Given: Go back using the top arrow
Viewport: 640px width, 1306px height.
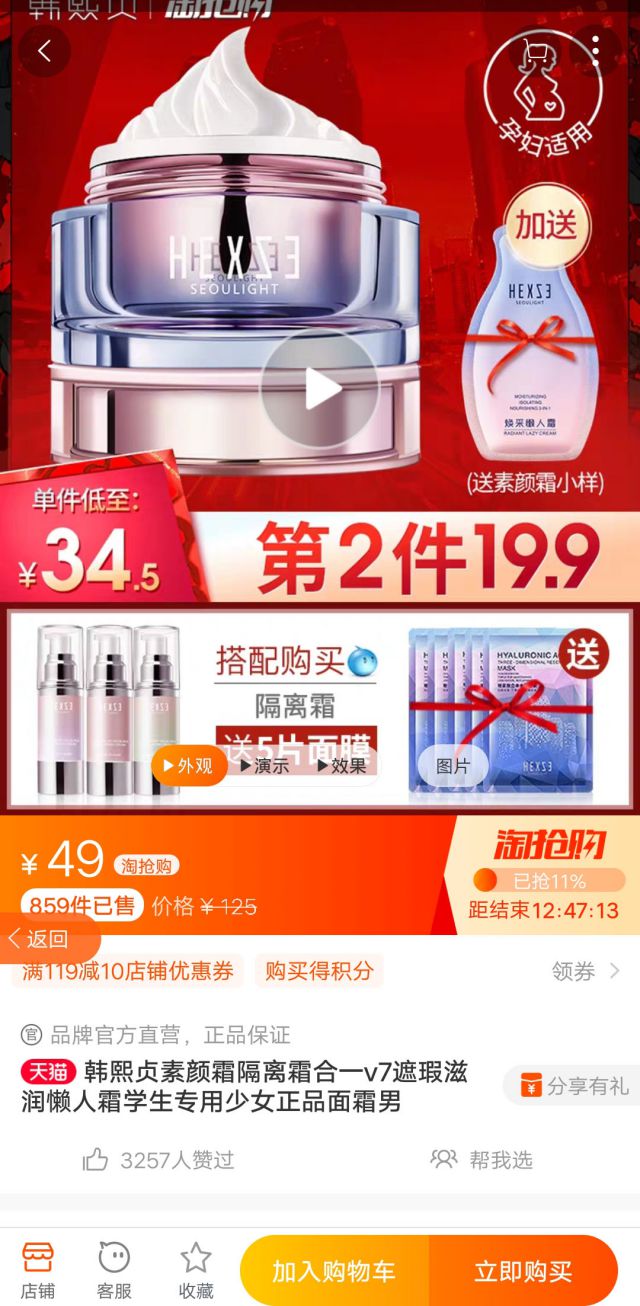Looking at the screenshot, I should pos(44,51).
